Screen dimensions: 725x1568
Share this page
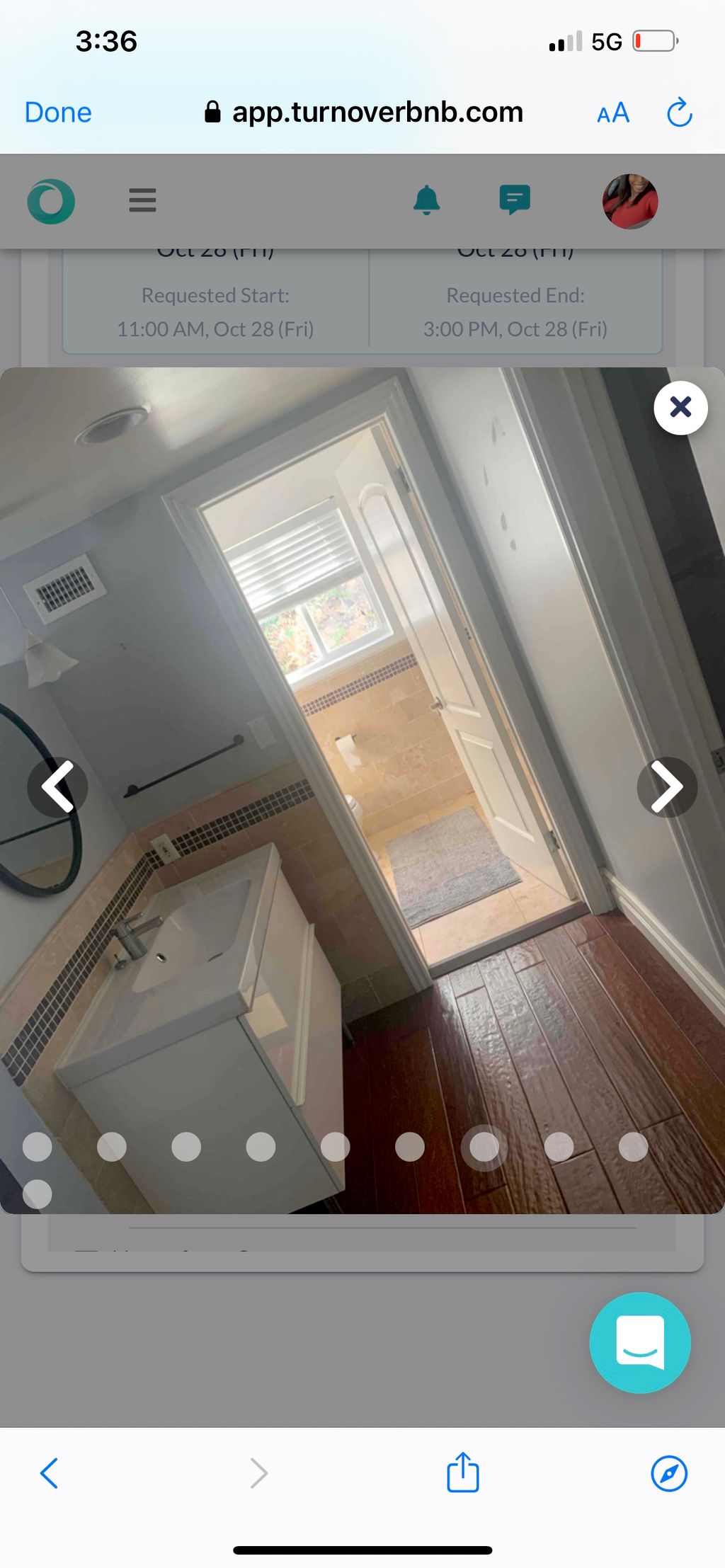(463, 1473)
